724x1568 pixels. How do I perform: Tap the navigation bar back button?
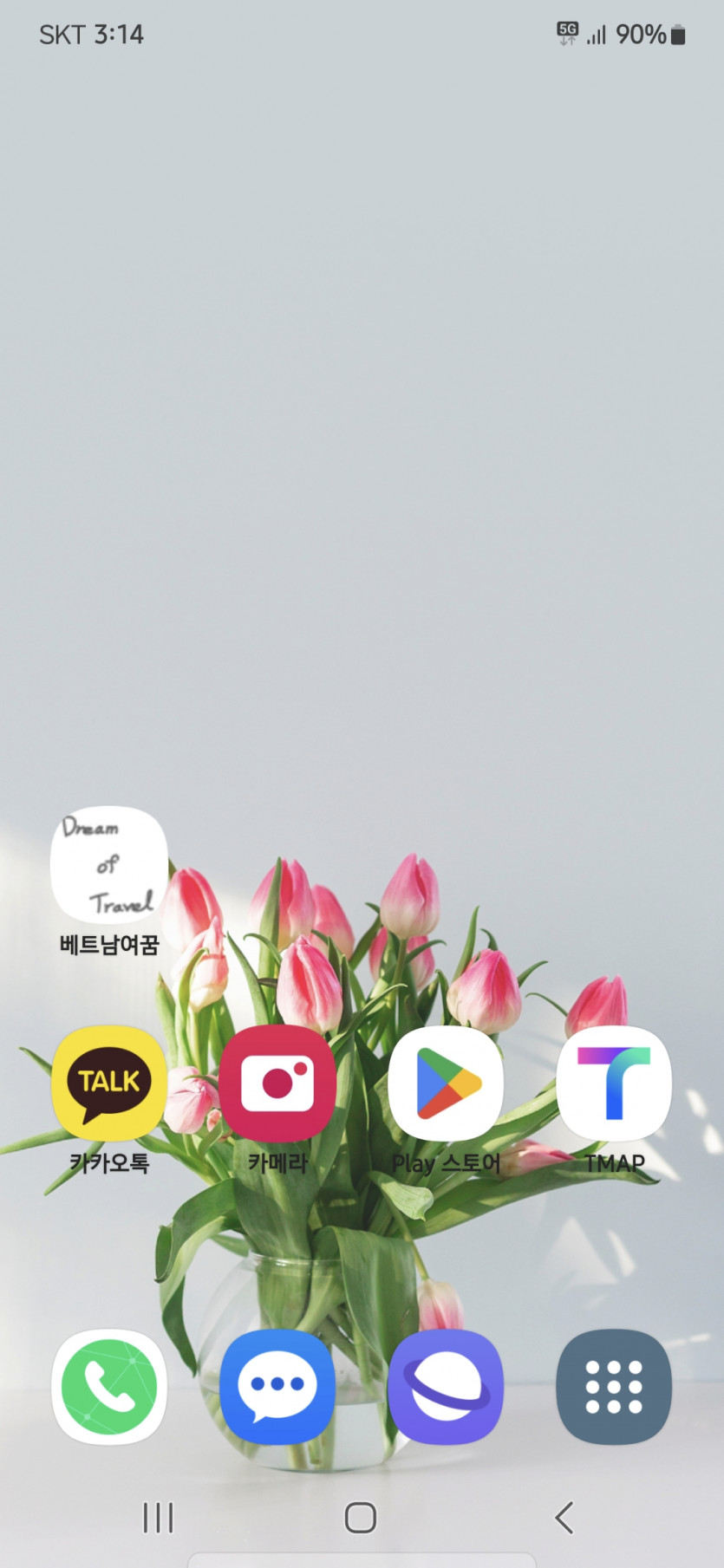click(x=564, y=1518)
